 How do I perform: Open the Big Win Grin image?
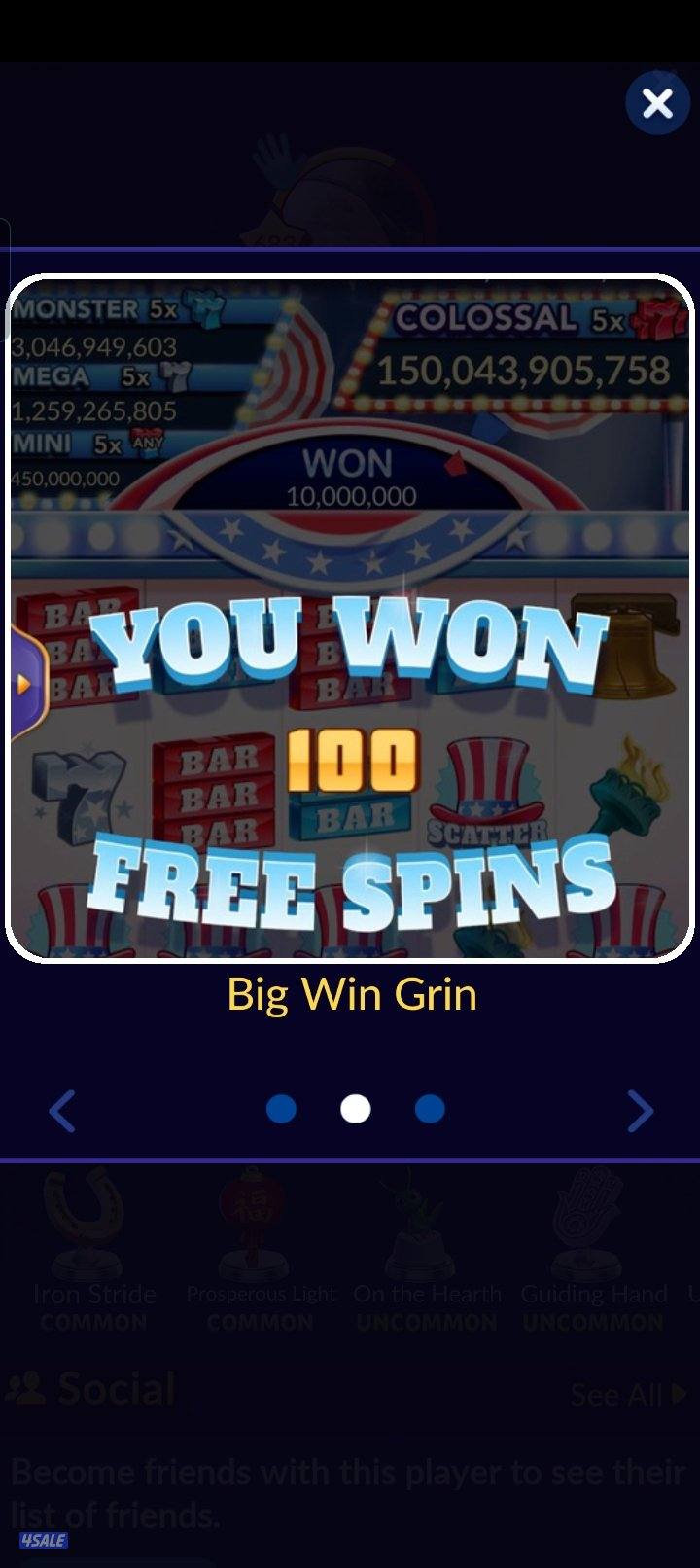(350, 619)
